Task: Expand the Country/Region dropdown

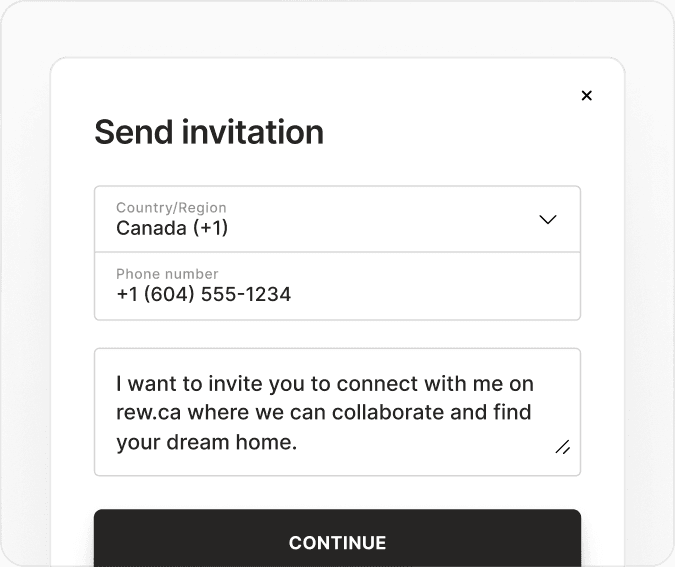Action: 337,219
